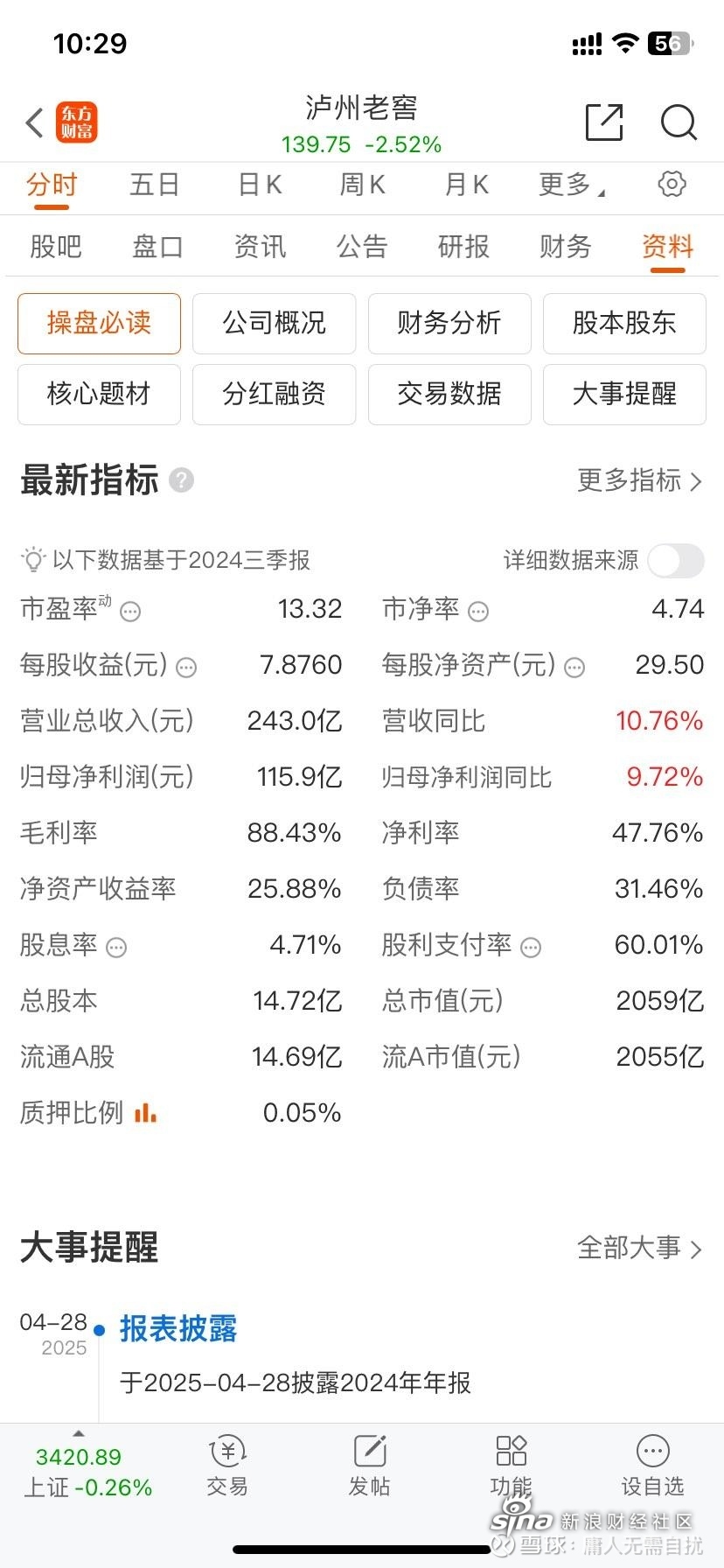Viewport: 724px width, 1568px height.
Task: Switch to the 财务 tab
Action: [x=566, y=247]
